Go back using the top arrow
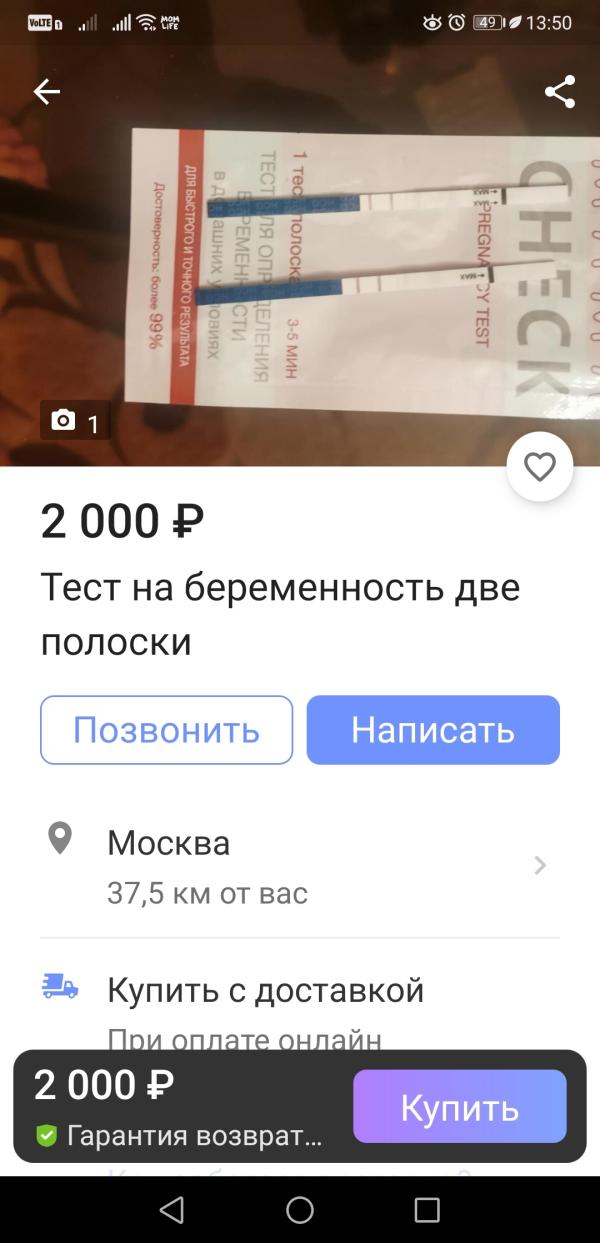 coord(47,92)
